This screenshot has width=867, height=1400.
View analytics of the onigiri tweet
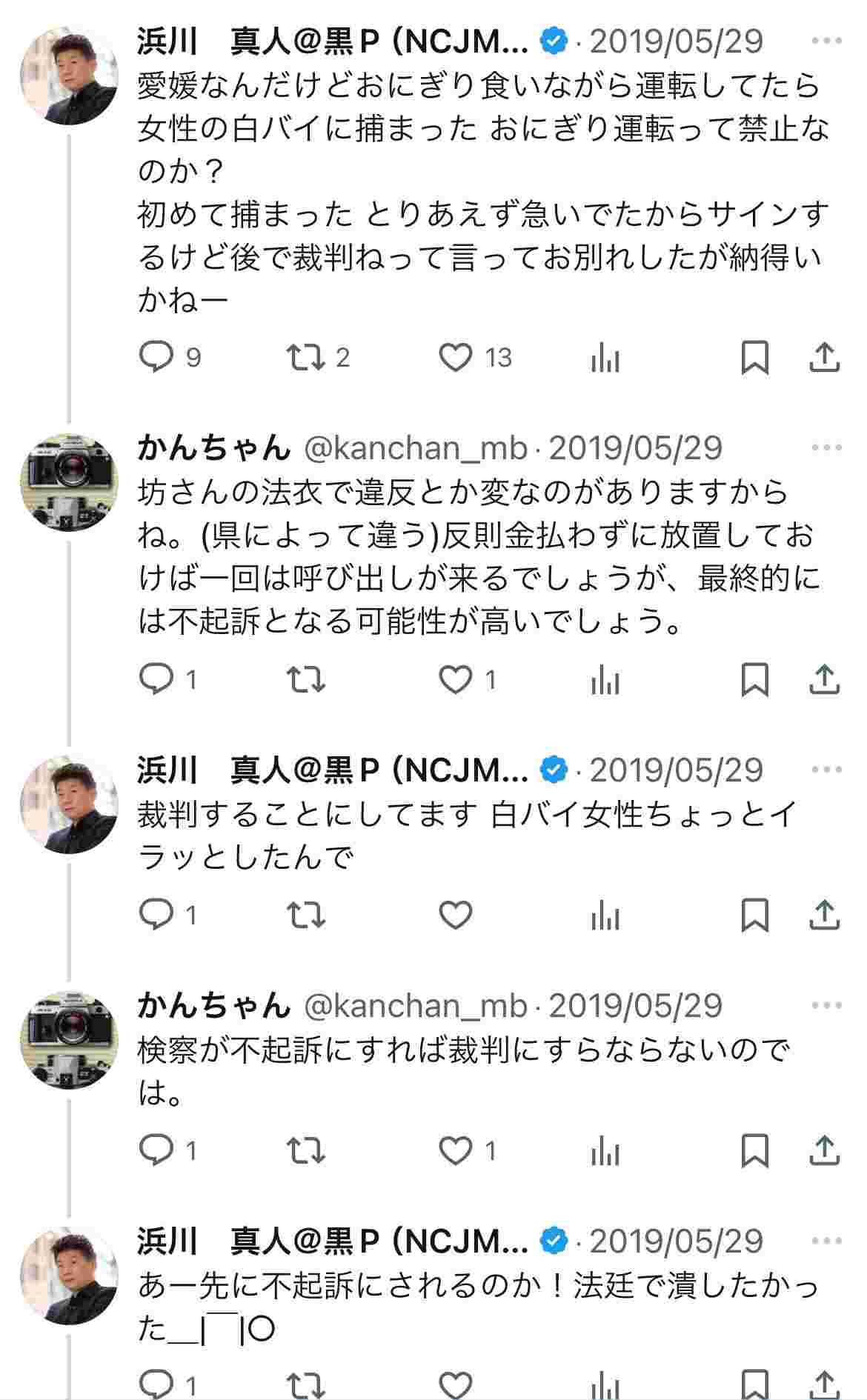click(605, 359)
